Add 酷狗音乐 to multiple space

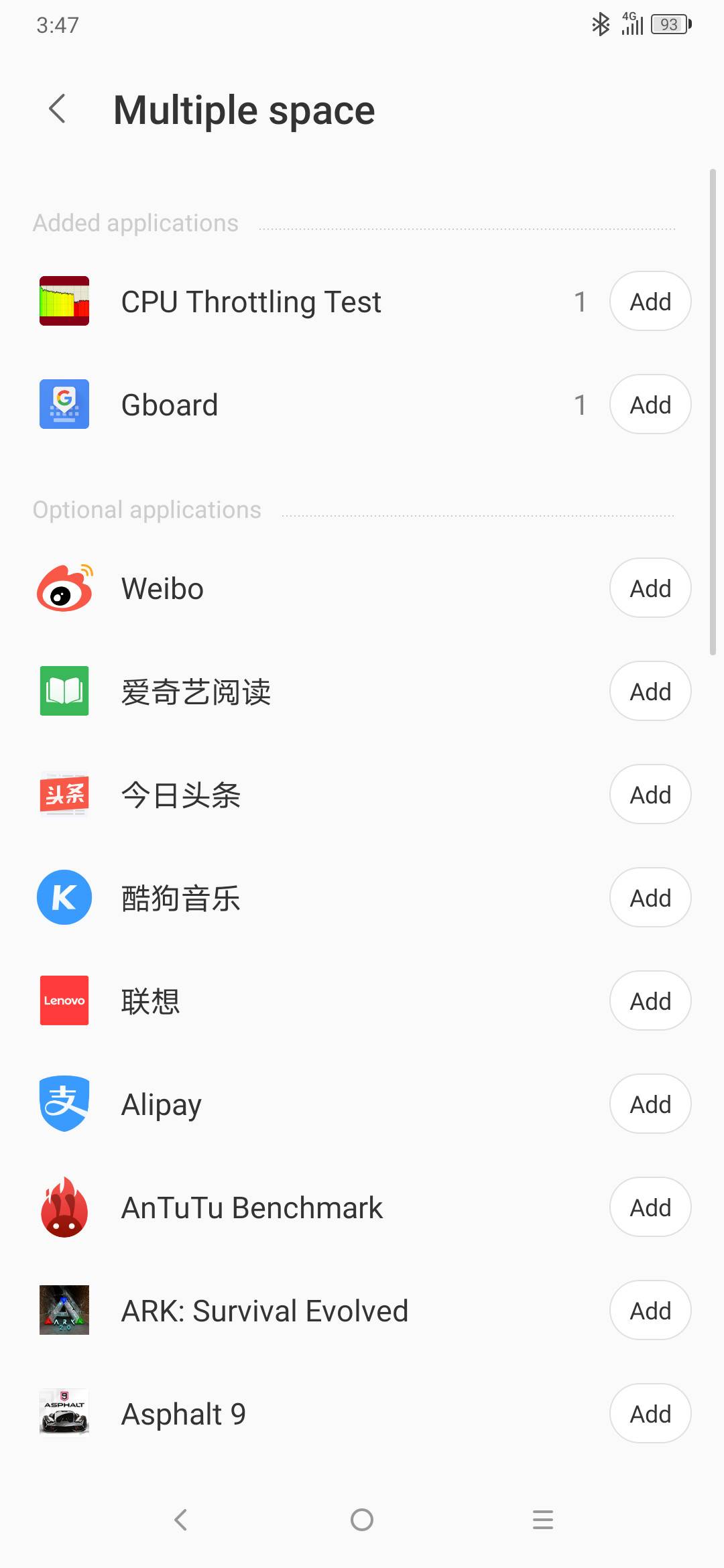click(x=650, y=898)
